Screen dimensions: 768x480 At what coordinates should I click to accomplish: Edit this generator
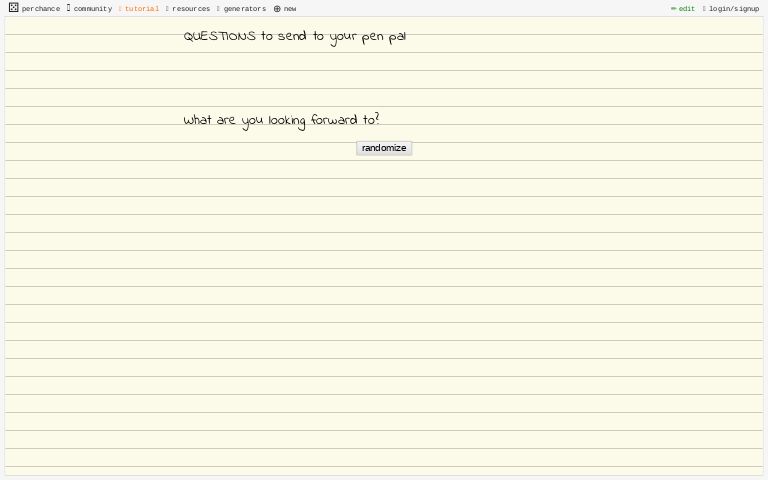pos(684,9)
